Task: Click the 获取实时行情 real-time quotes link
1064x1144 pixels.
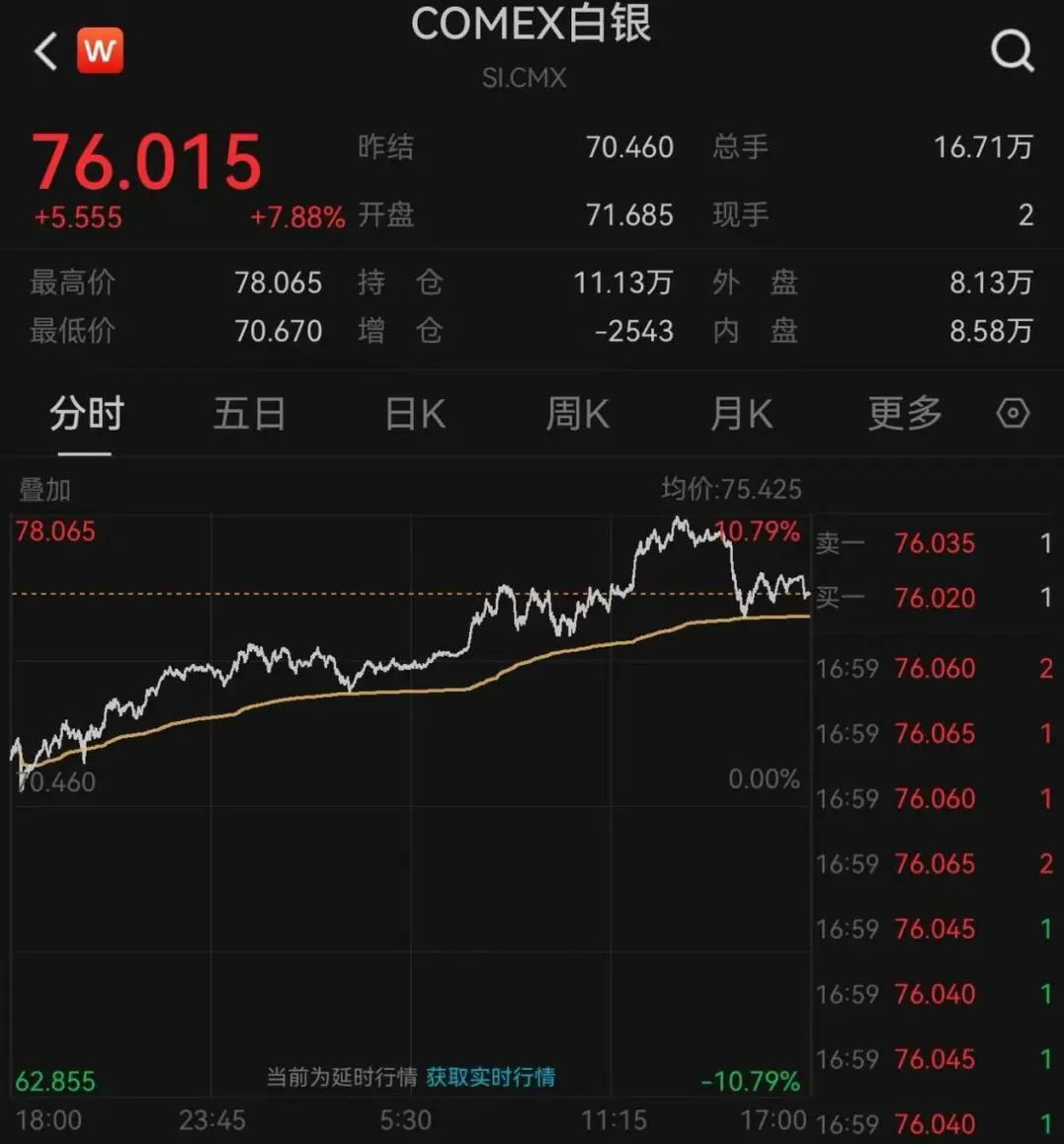Action: tap(491, 1079)
